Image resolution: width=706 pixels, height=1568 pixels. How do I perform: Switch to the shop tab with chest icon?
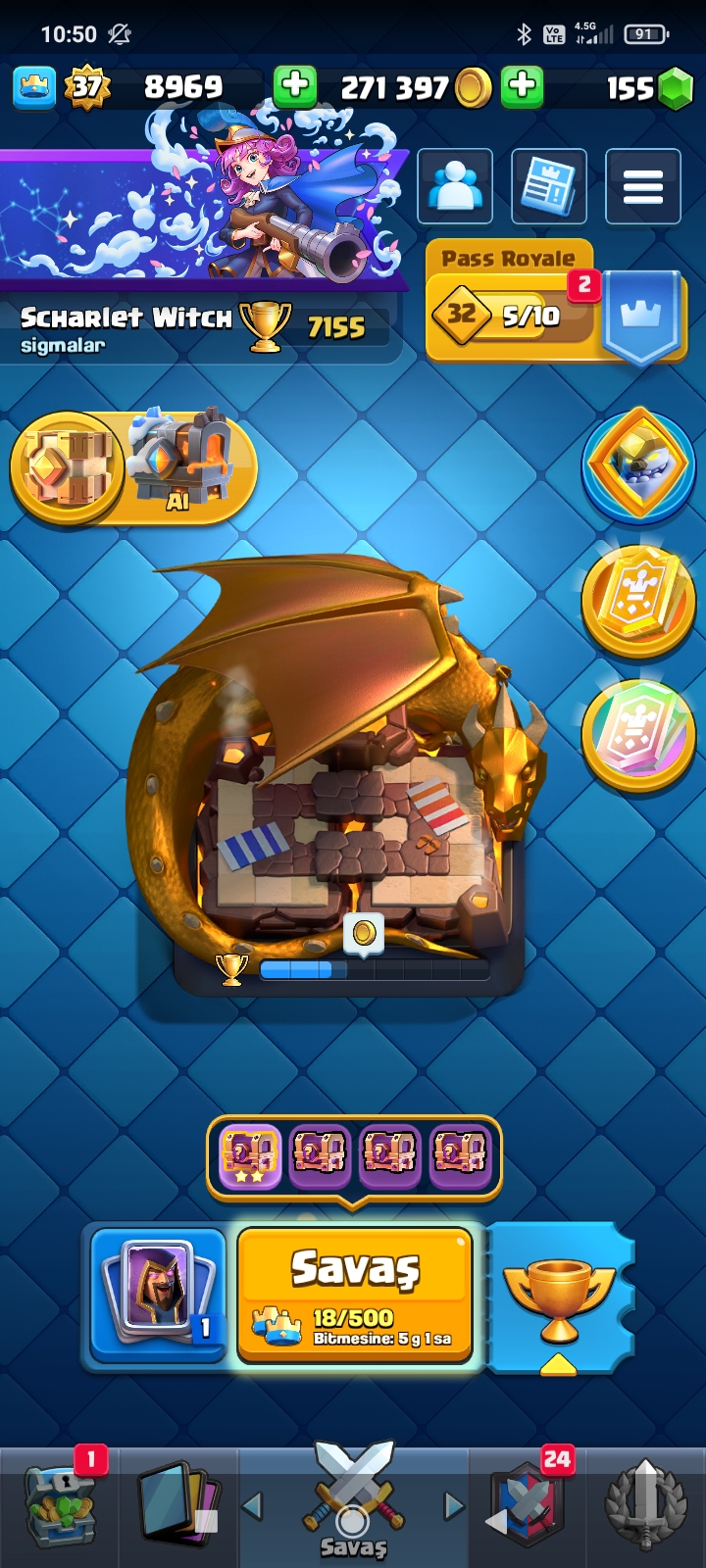pyautogui.click(x=59, y=1504)
